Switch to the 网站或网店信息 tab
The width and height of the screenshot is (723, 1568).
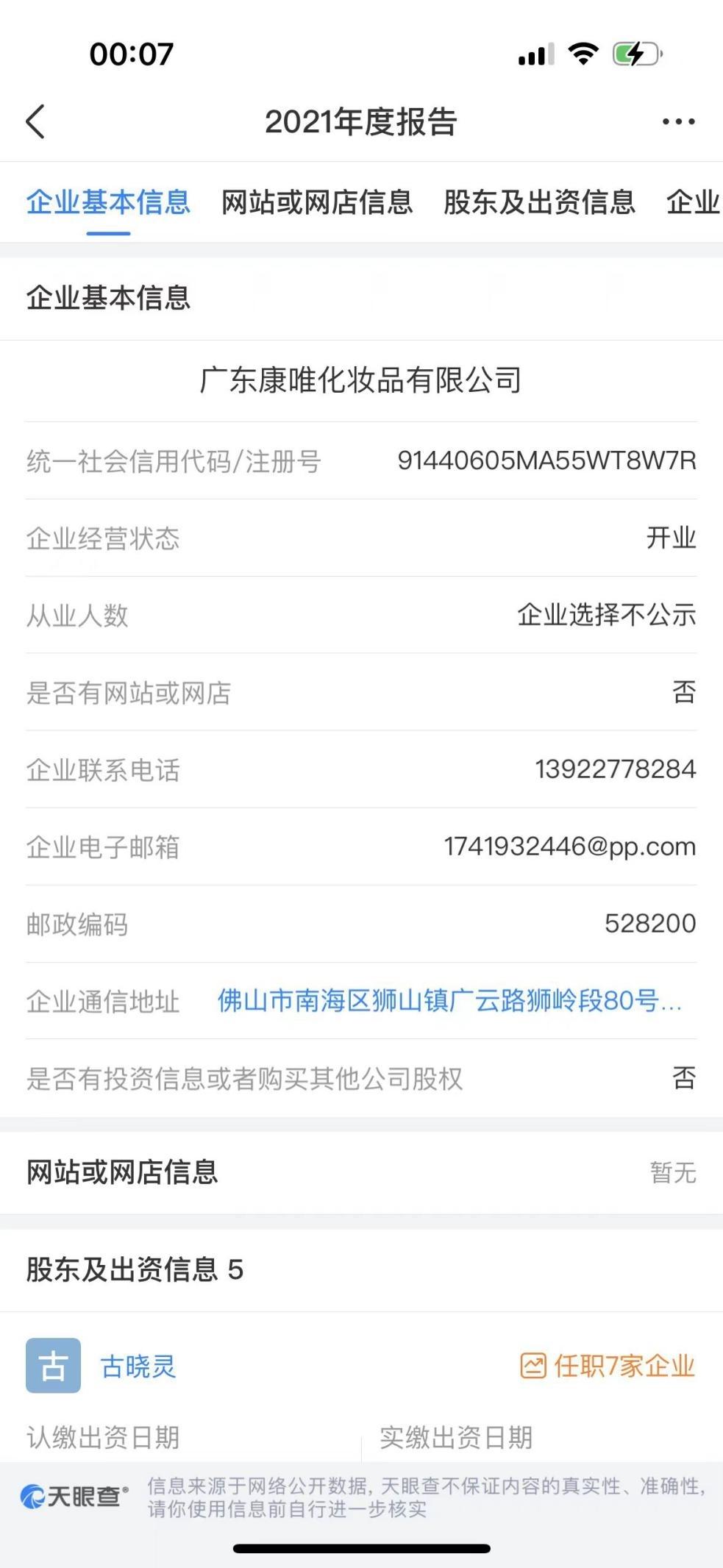point(317,202)
